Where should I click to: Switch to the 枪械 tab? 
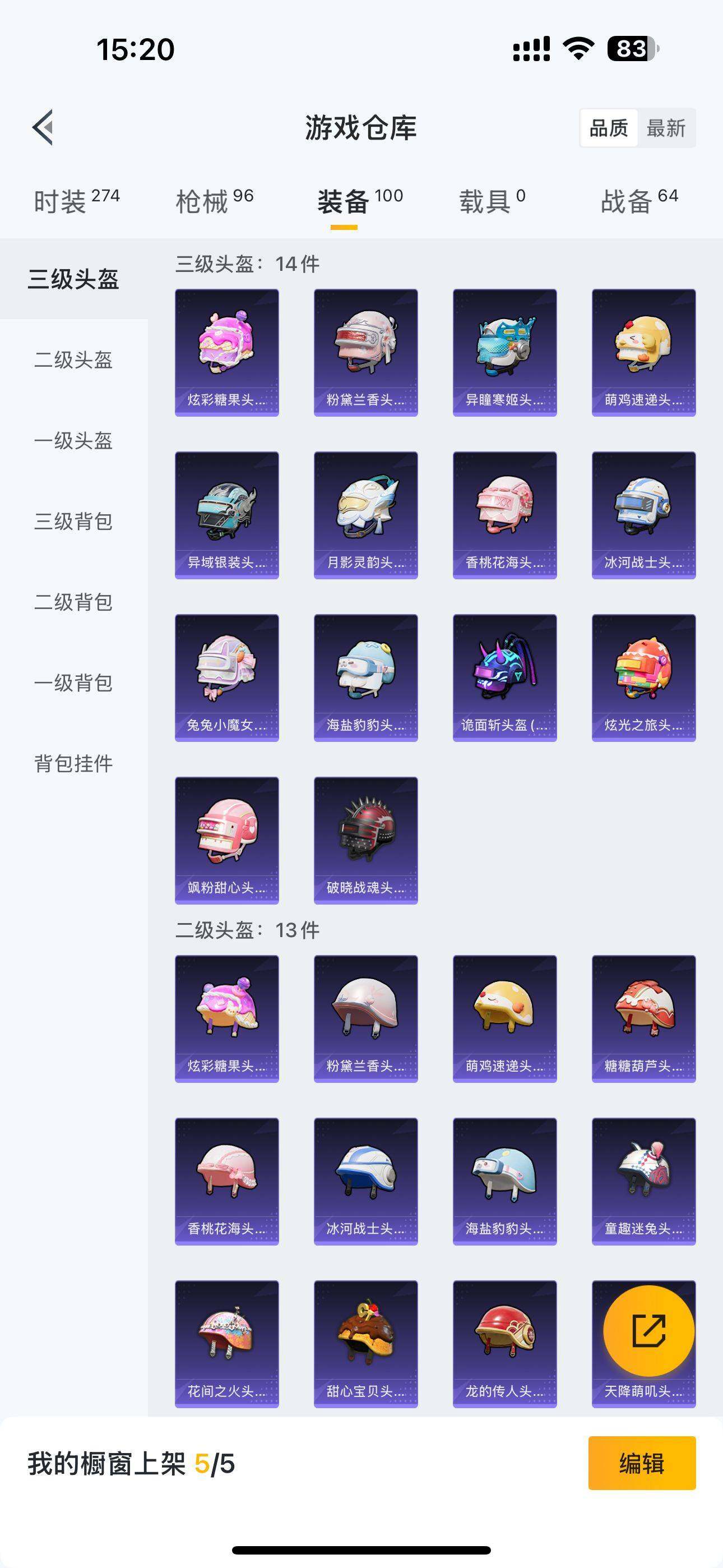214,201
